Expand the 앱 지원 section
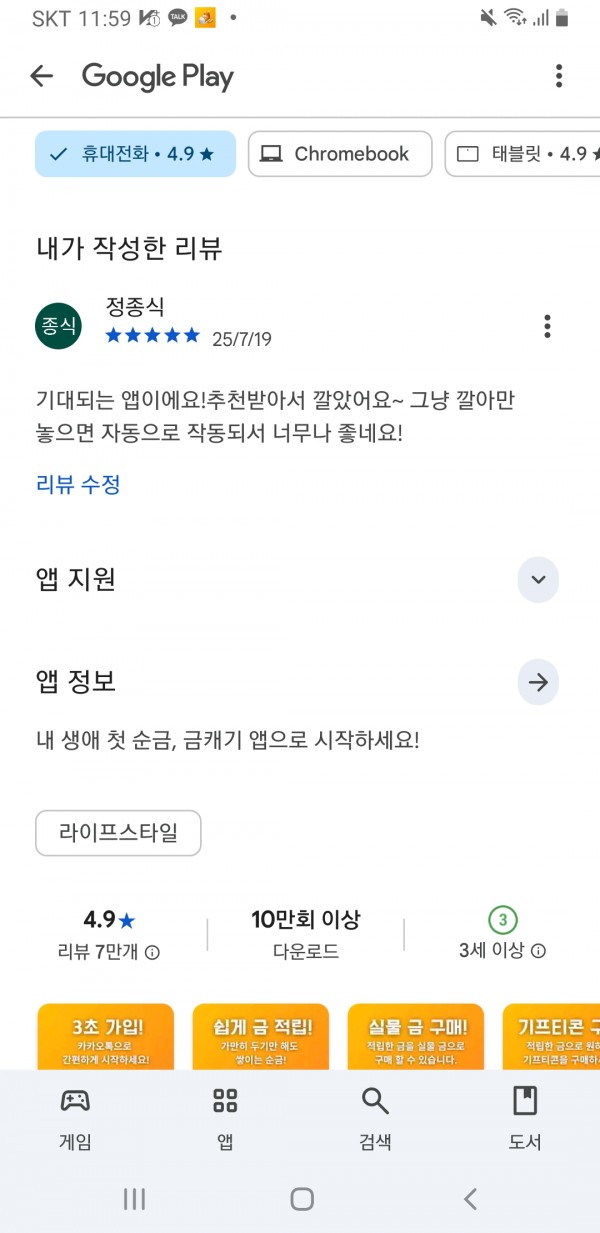 coord(538,580)
